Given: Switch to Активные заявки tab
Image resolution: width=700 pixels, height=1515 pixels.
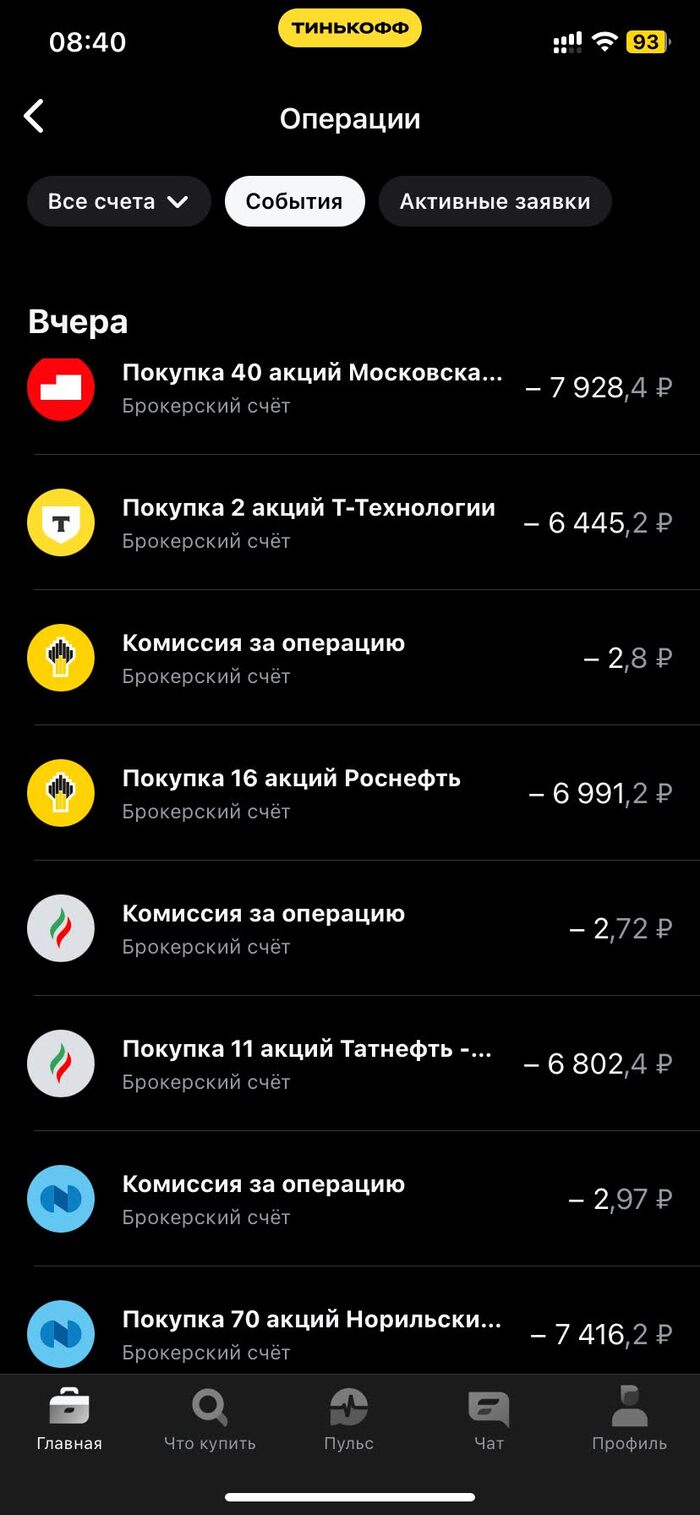Looking at the screenshot, I should pos(494,202).
